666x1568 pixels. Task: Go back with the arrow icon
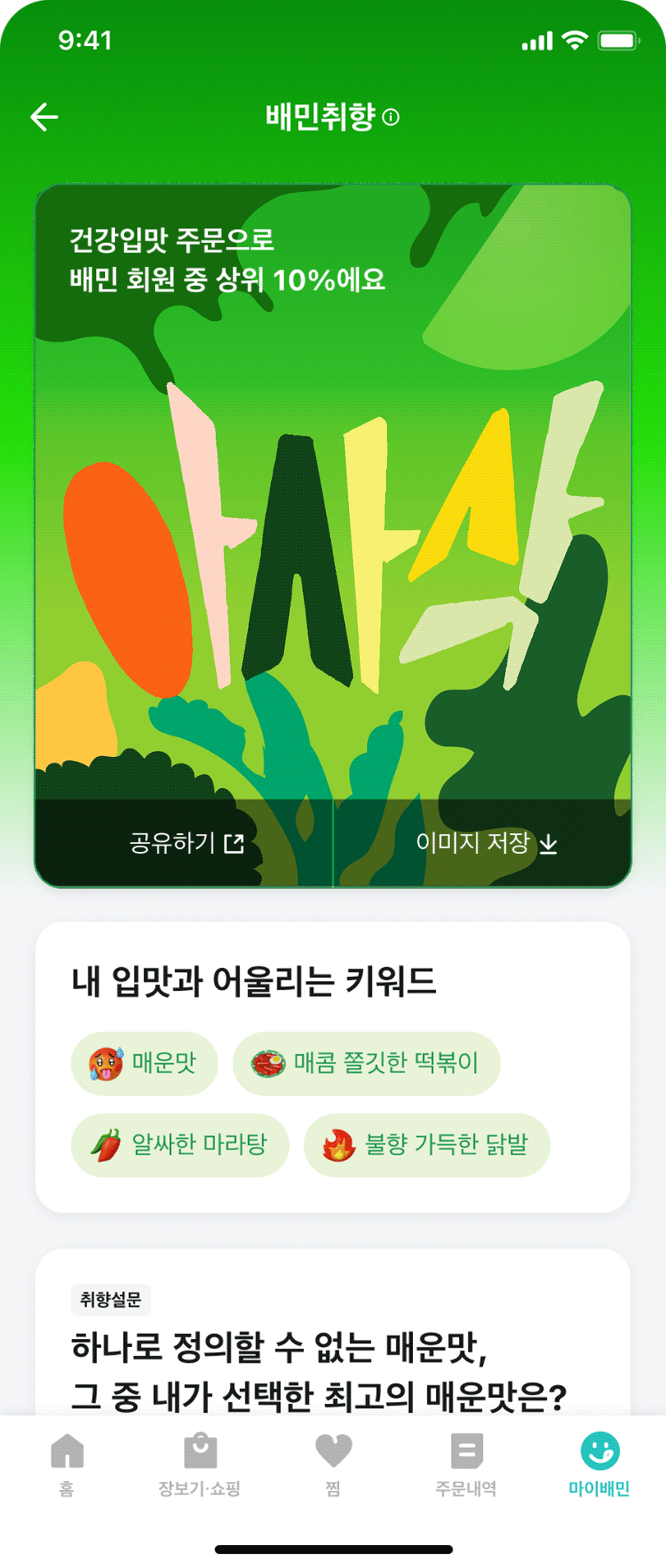click(44, 117)
